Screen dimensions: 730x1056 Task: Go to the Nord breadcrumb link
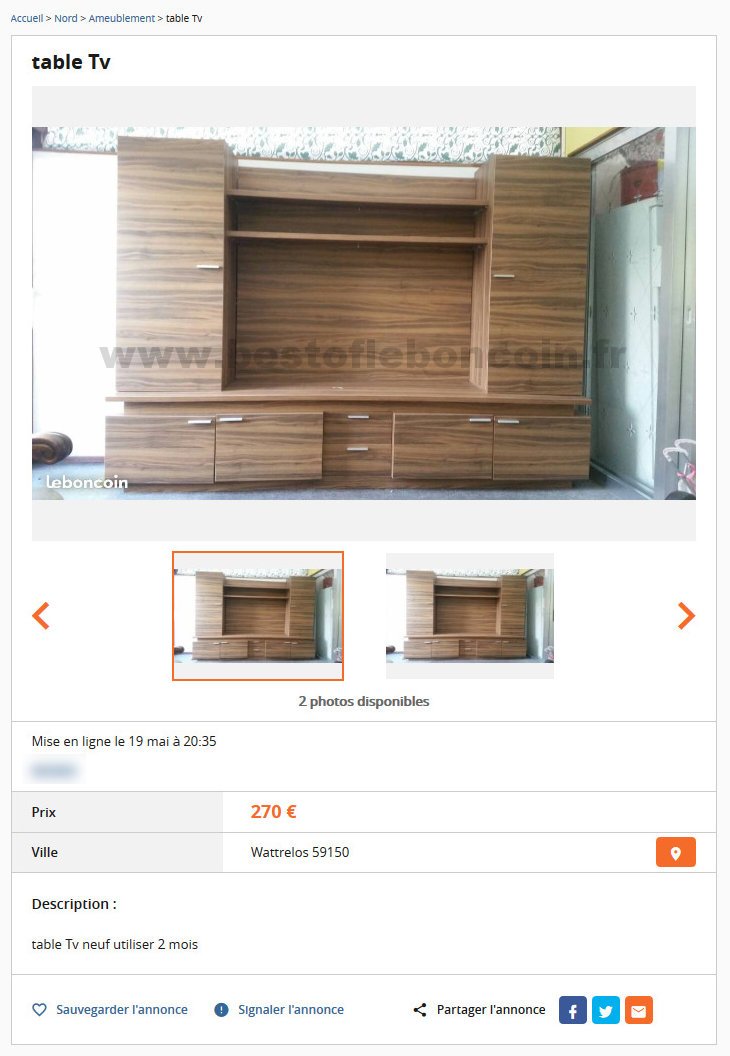[65, 18]
